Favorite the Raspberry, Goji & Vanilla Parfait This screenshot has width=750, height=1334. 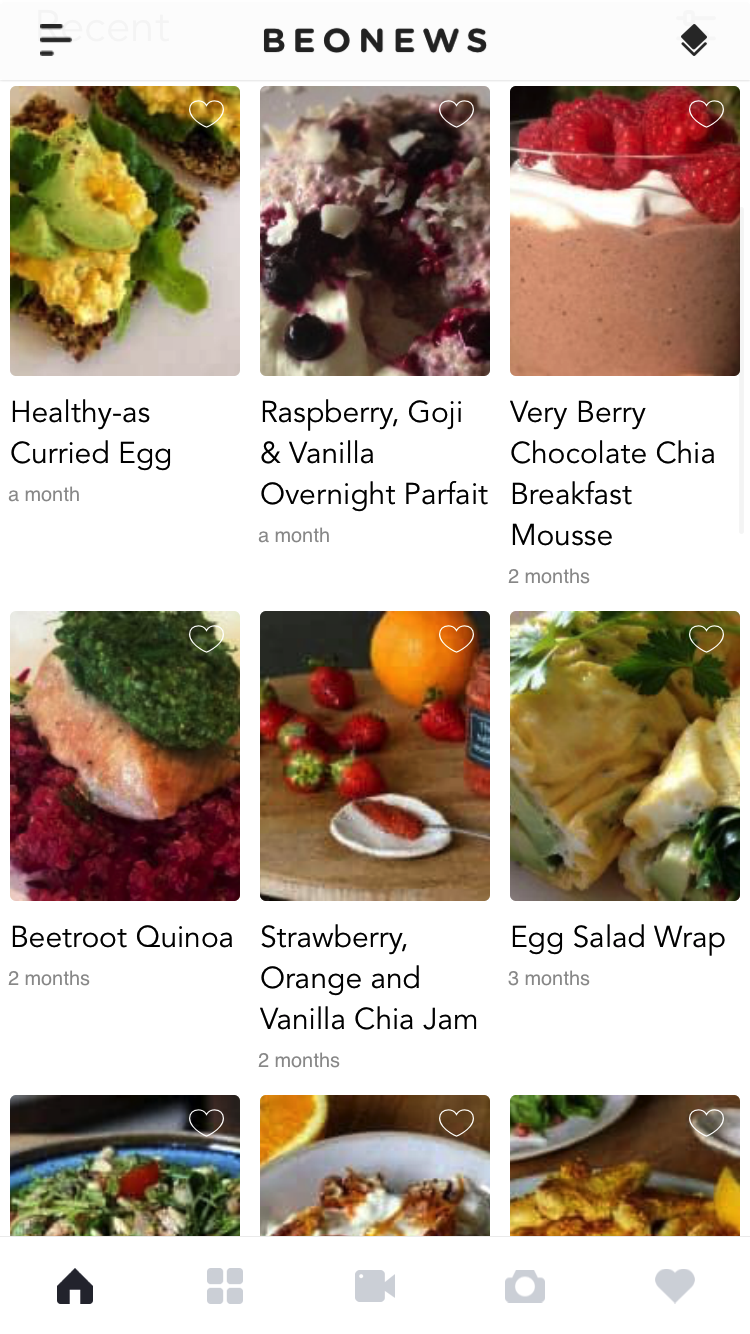(x=457, y=114)
